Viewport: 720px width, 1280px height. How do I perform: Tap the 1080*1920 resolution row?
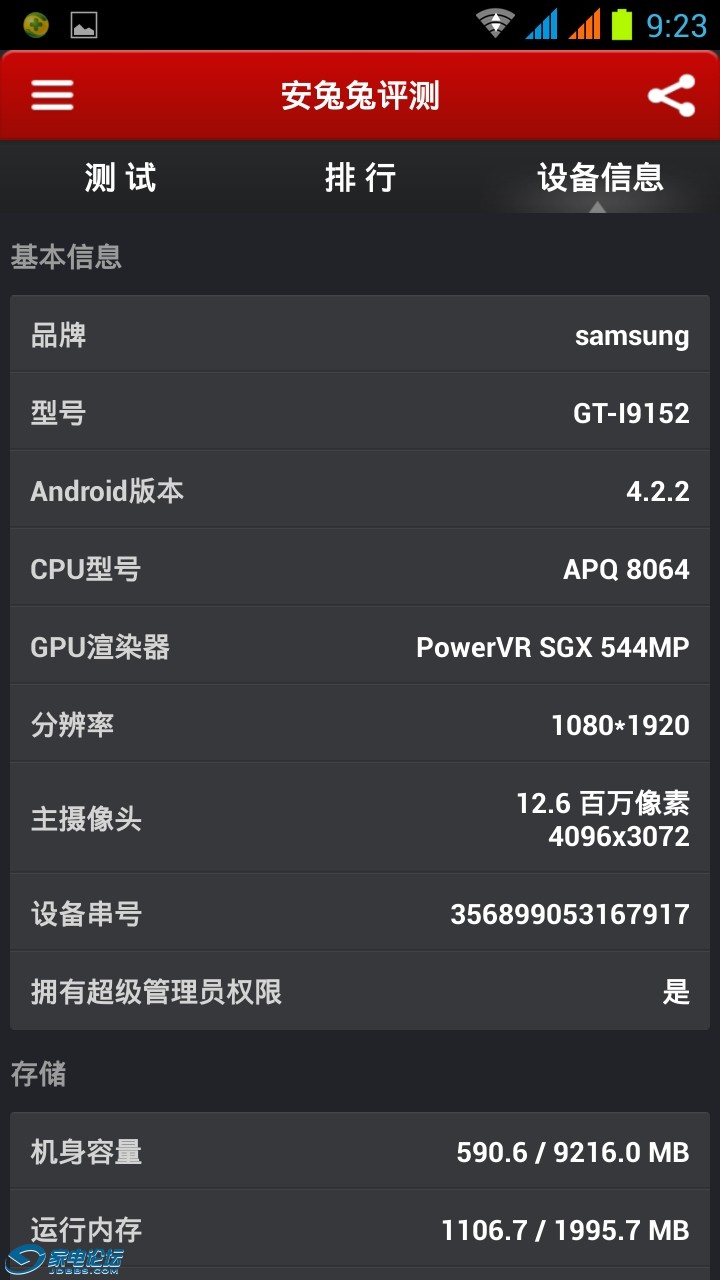tap(360, 724)
